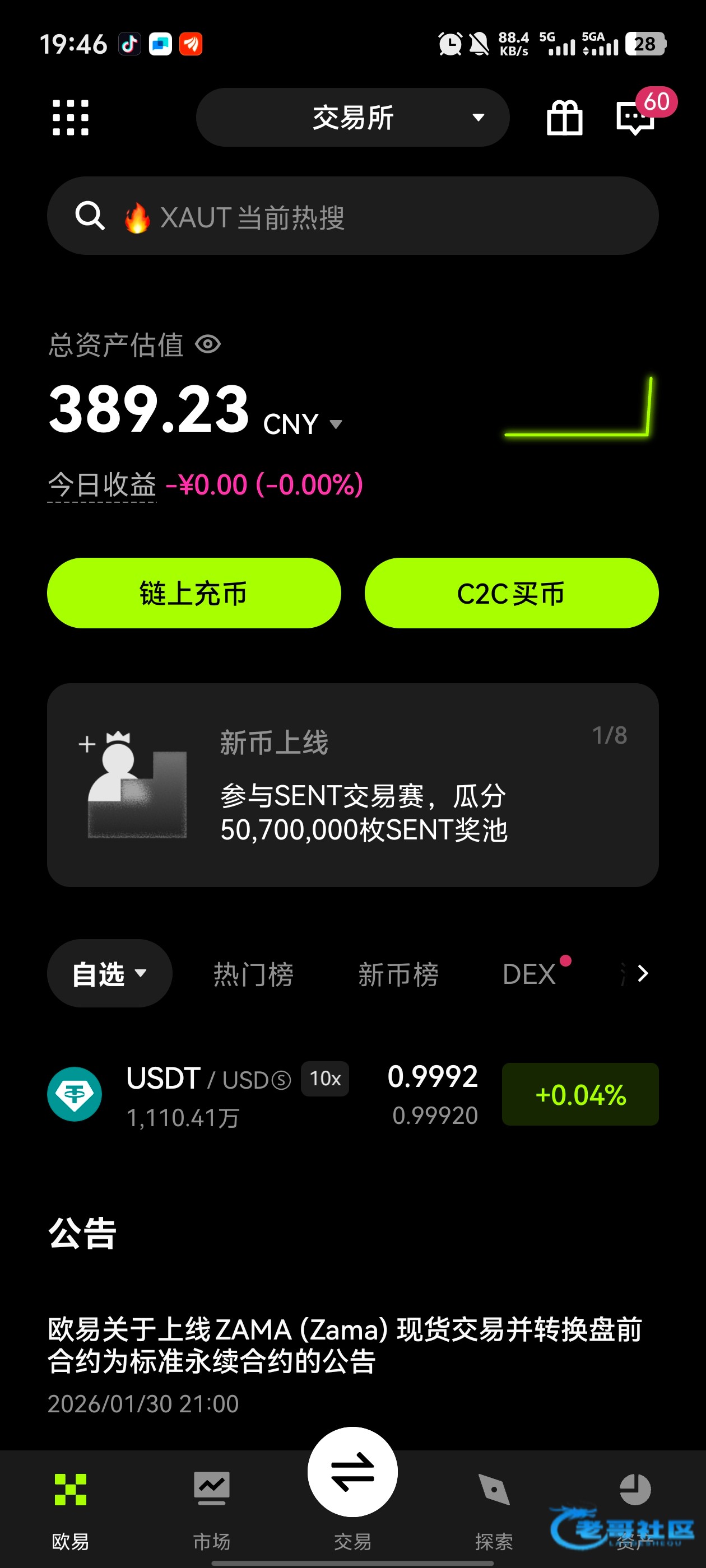Hide the total asset balance
Screen dimensions: 706x1568
208,344
